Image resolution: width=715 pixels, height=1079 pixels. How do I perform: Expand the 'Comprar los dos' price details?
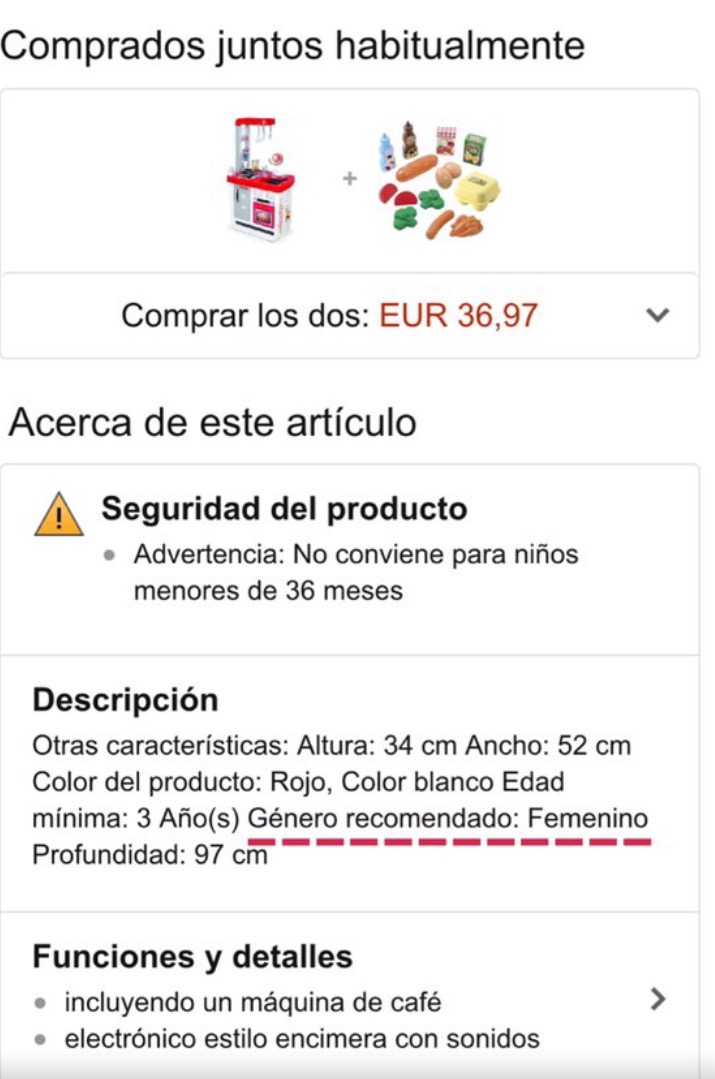(x=656, y=316)
